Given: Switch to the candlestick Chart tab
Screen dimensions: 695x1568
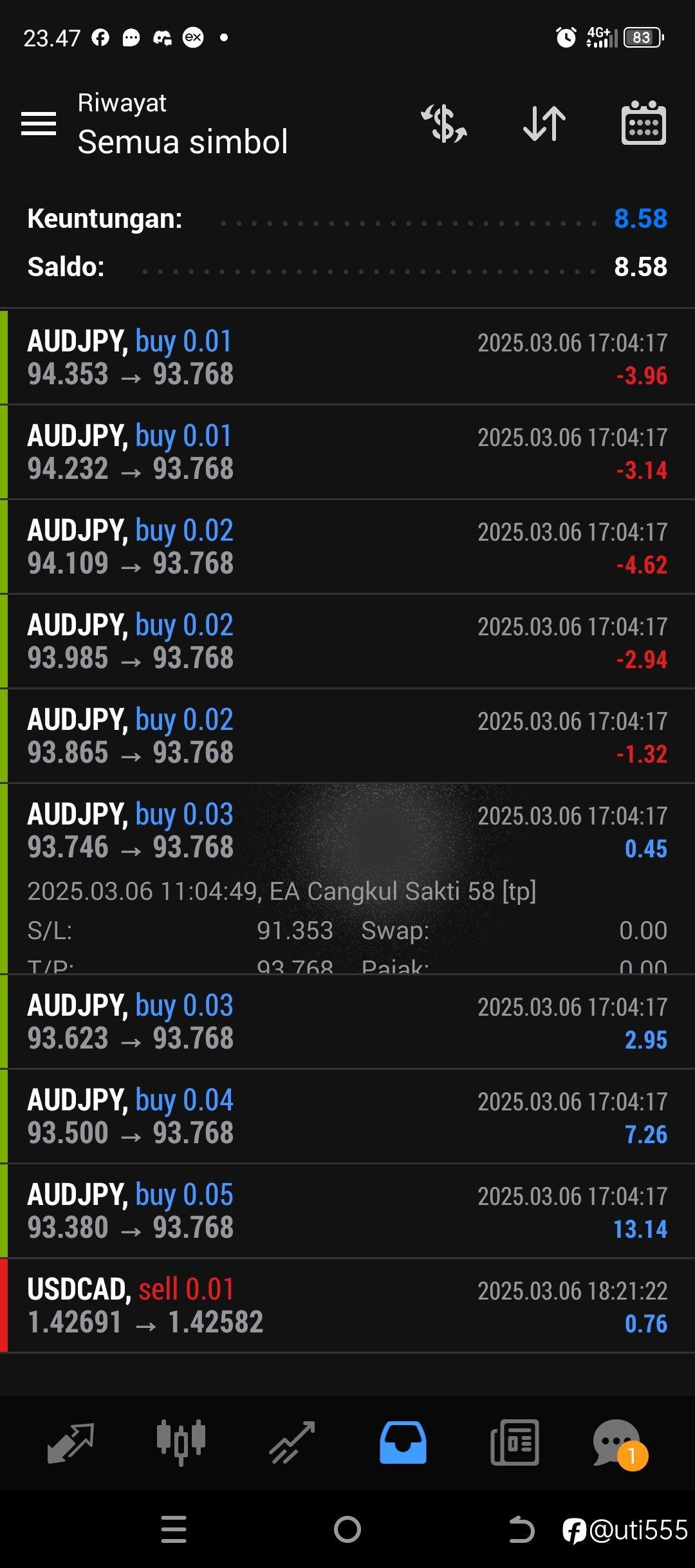Looking at the screenshot, I should tap(181, 1442).
